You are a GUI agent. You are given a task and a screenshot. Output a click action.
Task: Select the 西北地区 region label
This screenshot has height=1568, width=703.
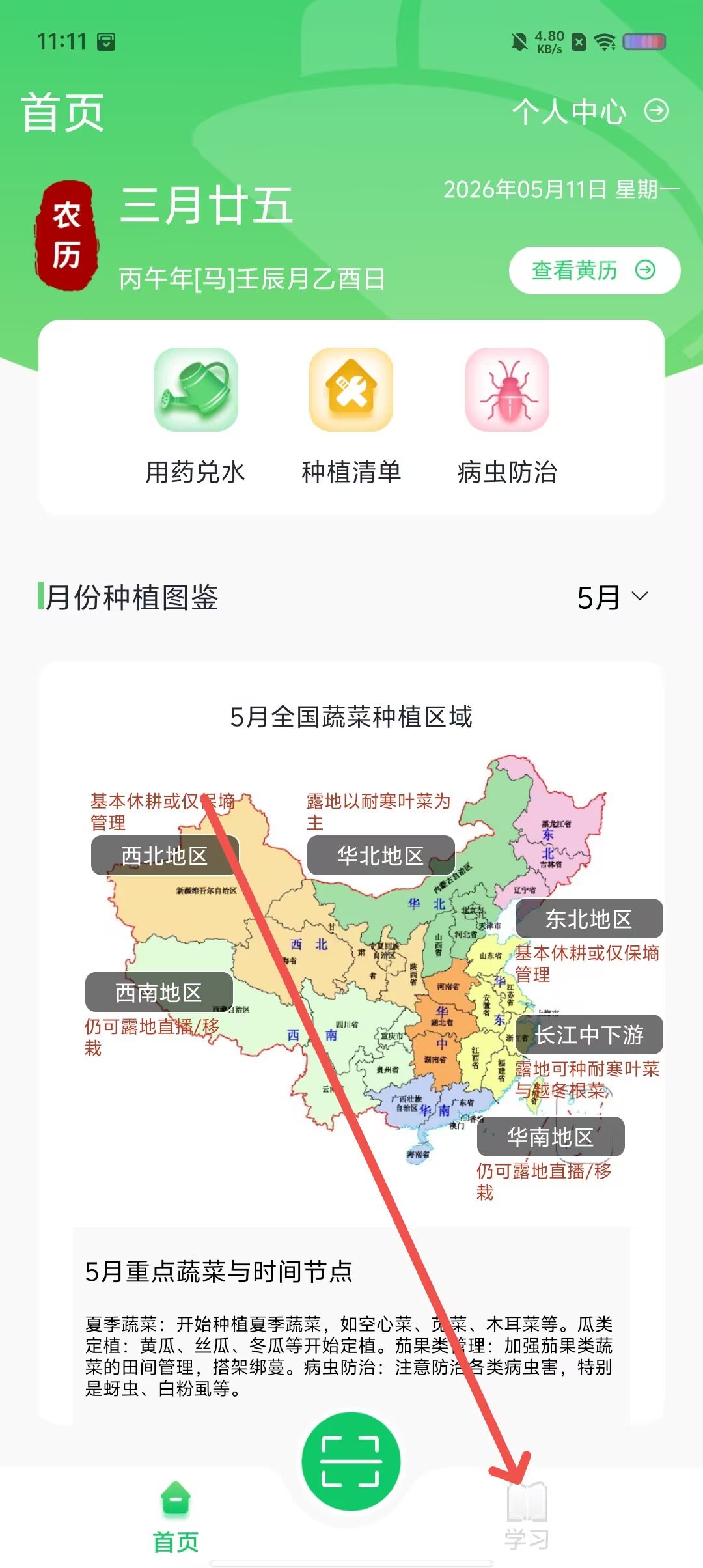coord(165,855)
